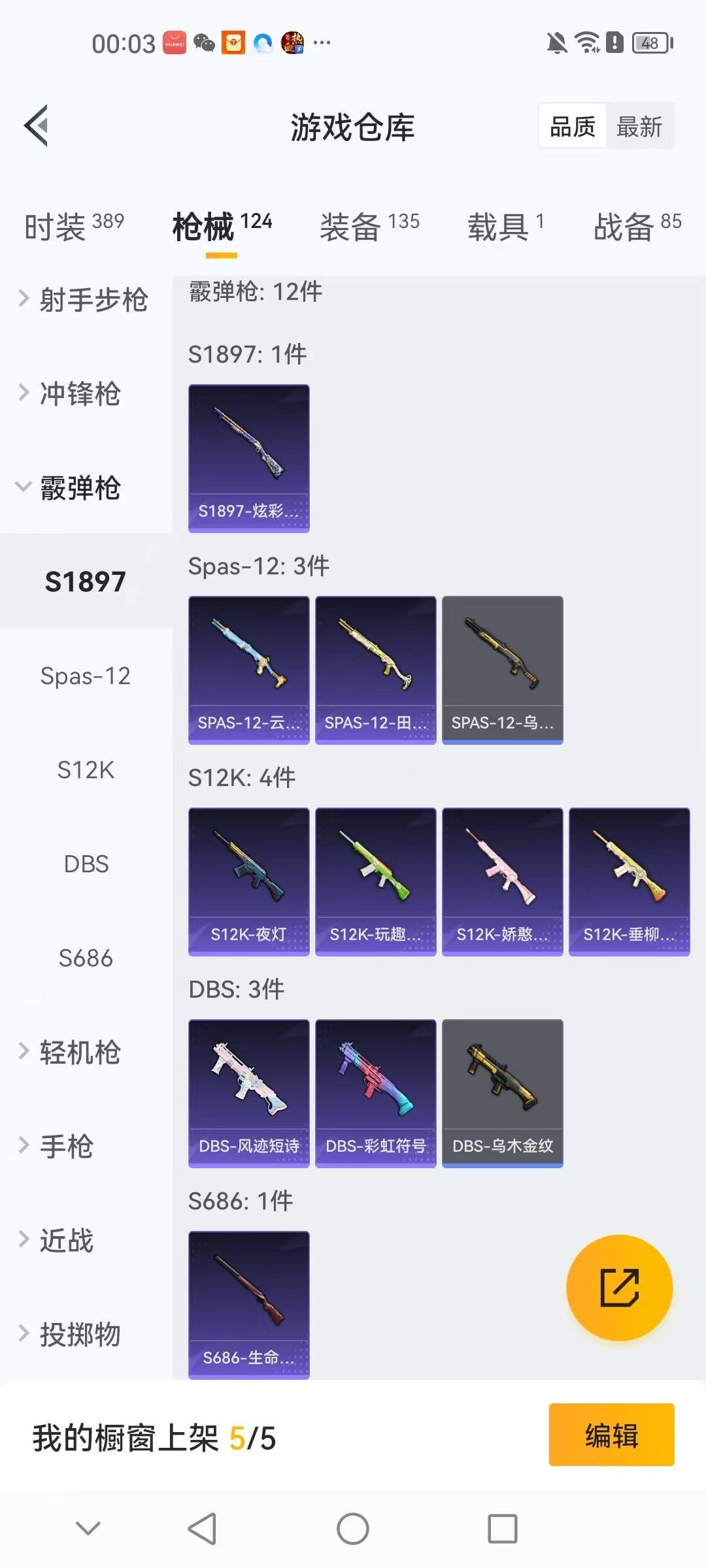Switch to the 装备 tab
Screen dimensions: 706x1568
369,227
